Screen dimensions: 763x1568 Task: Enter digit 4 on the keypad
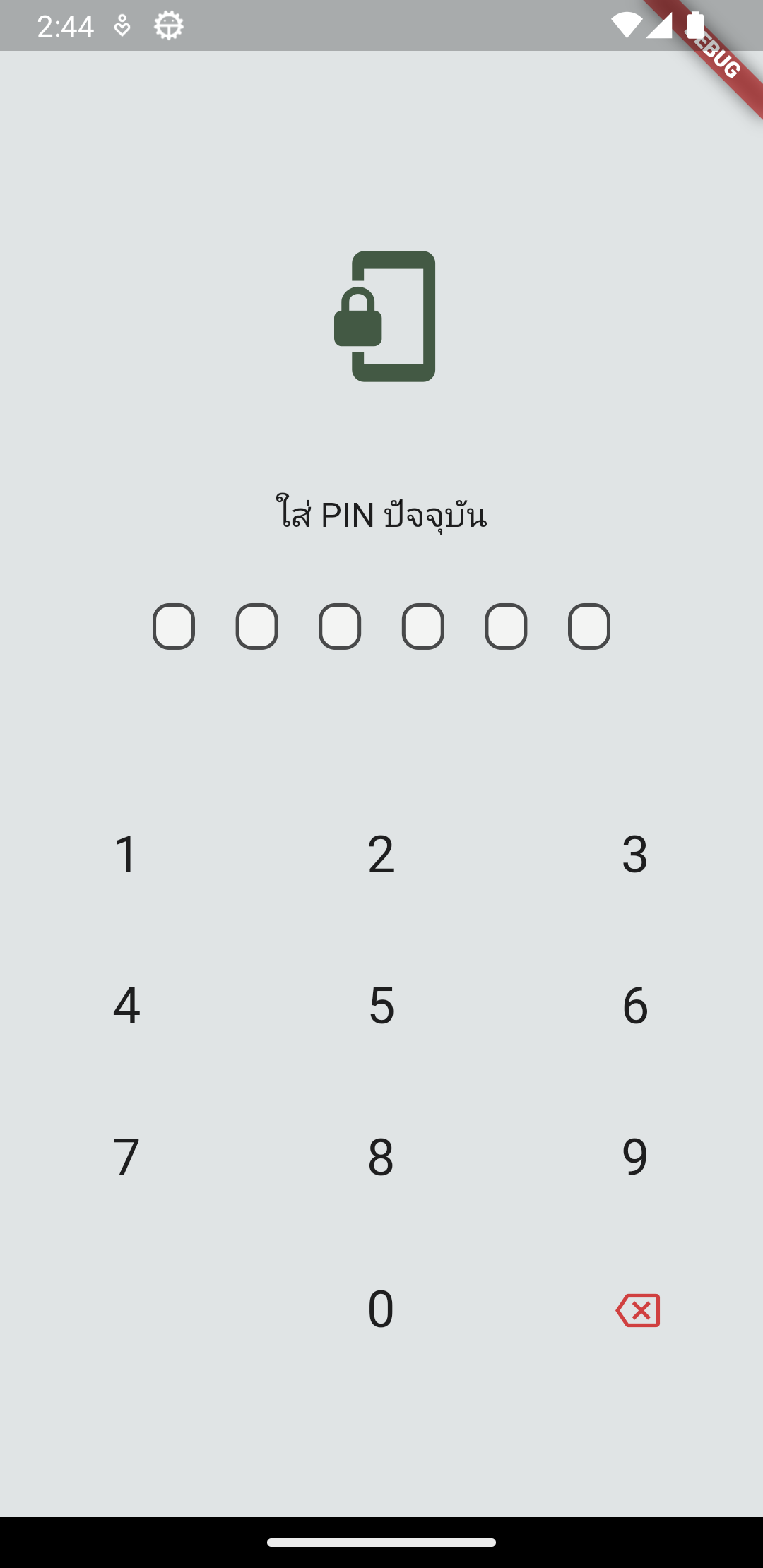pos(127,1005)
